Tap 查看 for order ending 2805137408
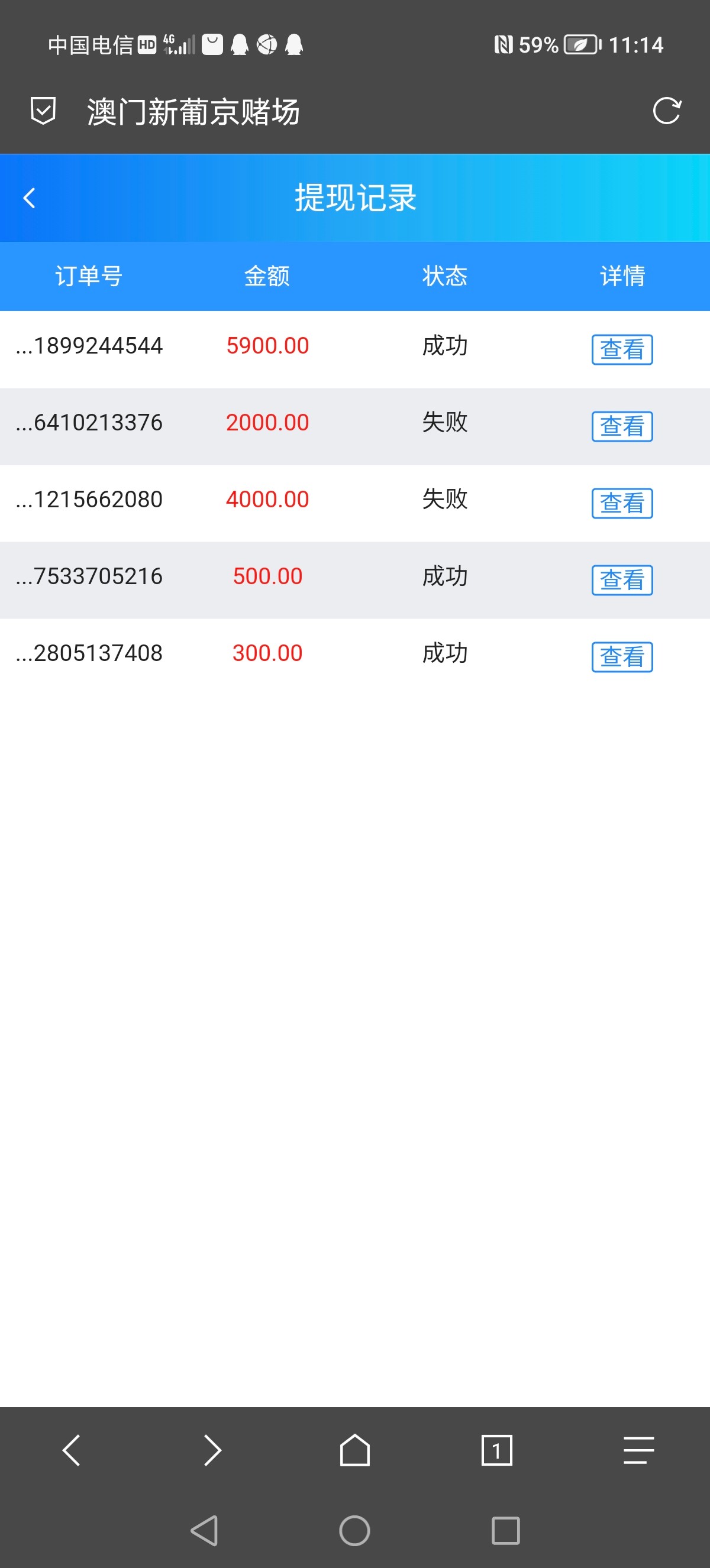Viewport: 710px width, 1568px height. tap(622, 657)
